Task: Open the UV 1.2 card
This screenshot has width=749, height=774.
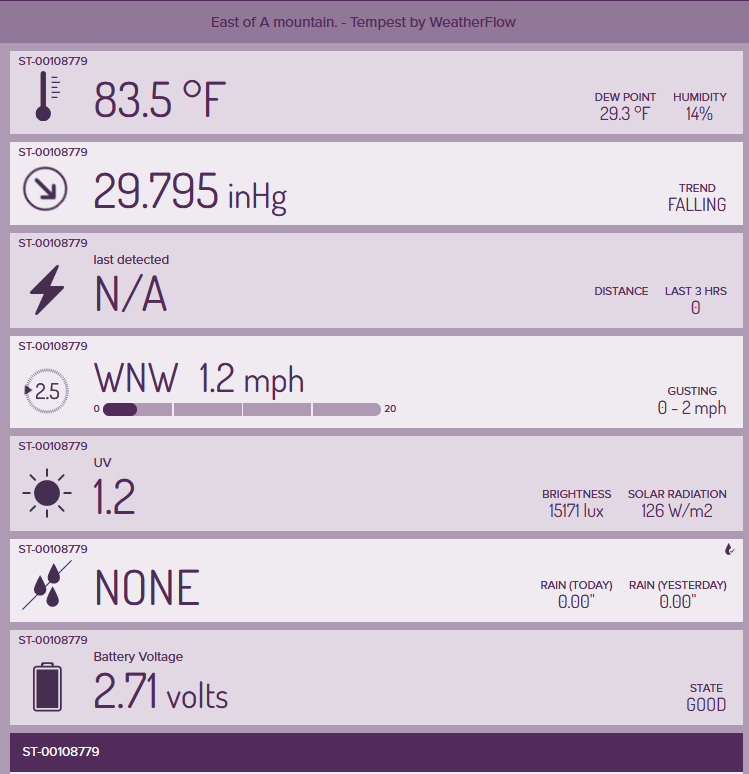Action: click(x=374, y=485)
